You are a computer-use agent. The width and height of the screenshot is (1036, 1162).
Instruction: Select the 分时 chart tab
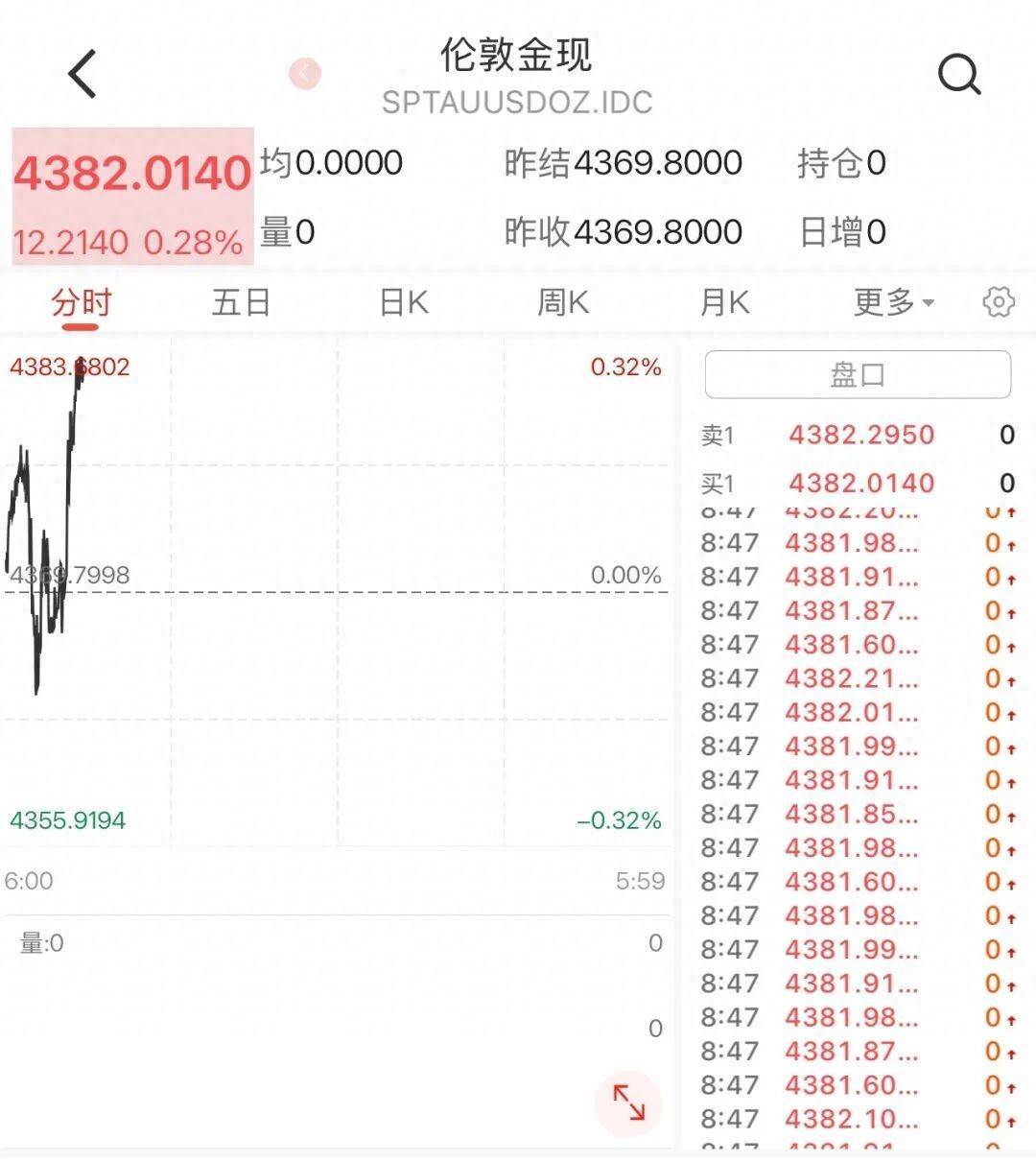pos(82,302)
